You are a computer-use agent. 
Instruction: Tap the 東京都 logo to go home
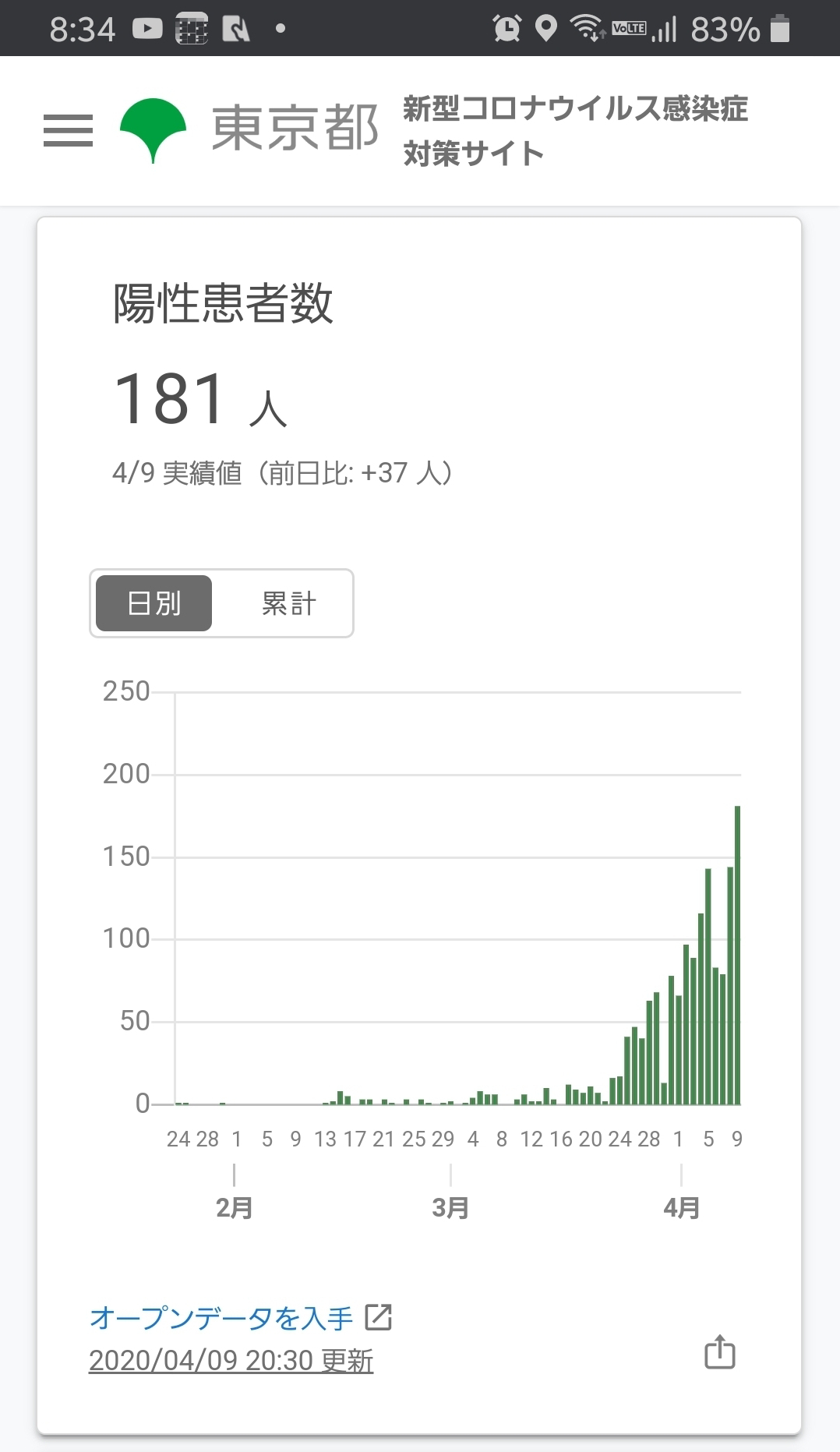pos(249,129)
